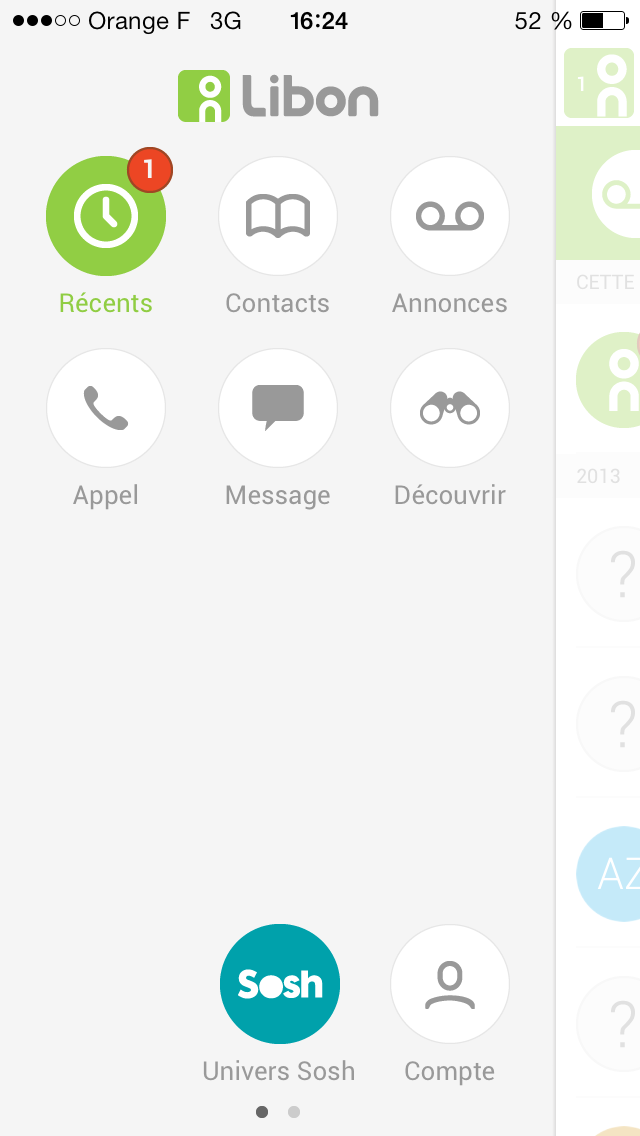640x1136 pixels.
Task: Open Univers Sosh
Action: (280, 984)
